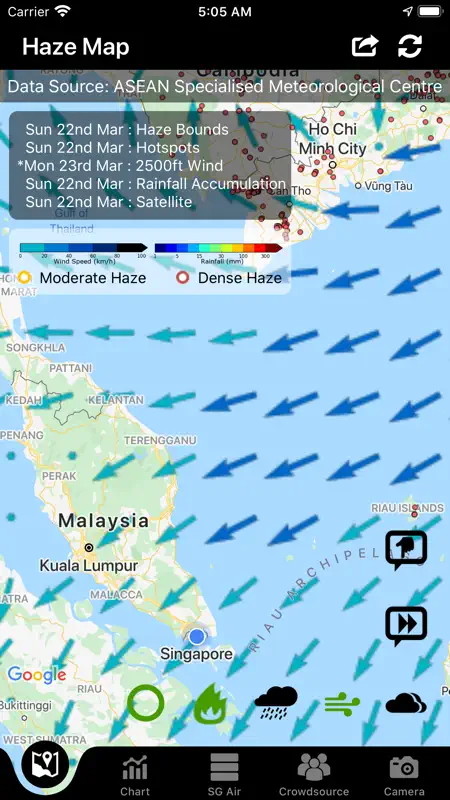
Task: Select the 2500ft Wind layer row
Action: pyautogui.click(x=120, y=166)
